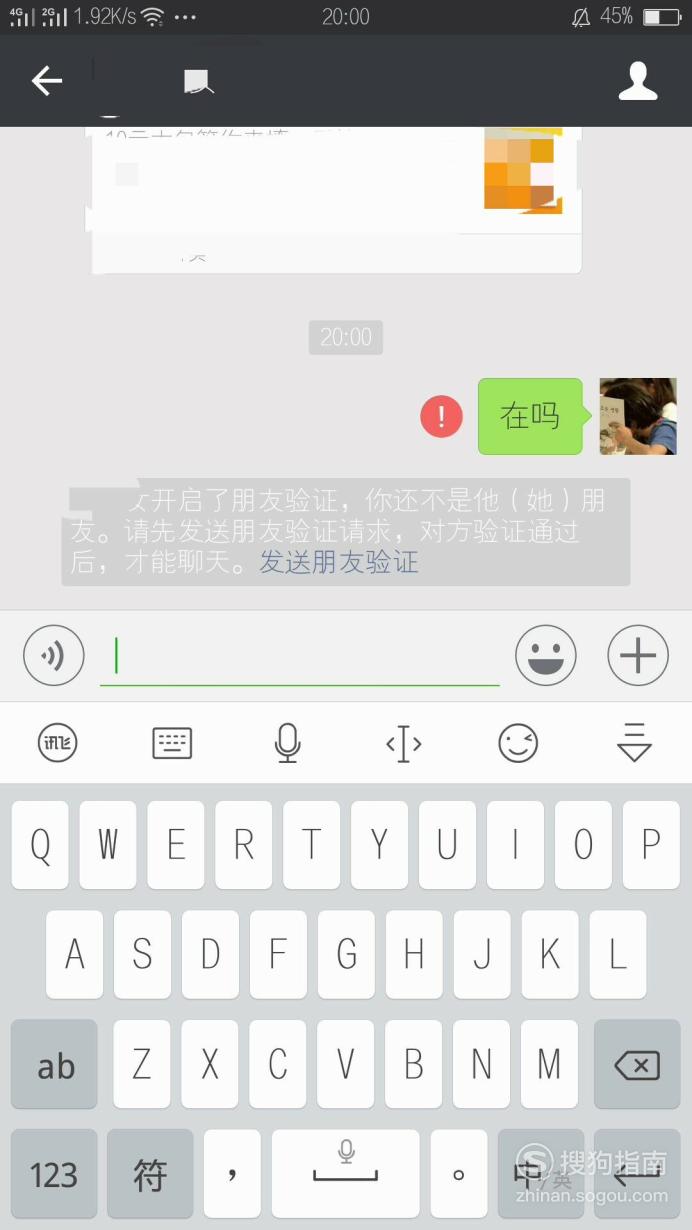The width and height of the screenshot is (692, 1230).
Task: Focus the message text field
Action: pyautogui.click(x=300, y=656)
